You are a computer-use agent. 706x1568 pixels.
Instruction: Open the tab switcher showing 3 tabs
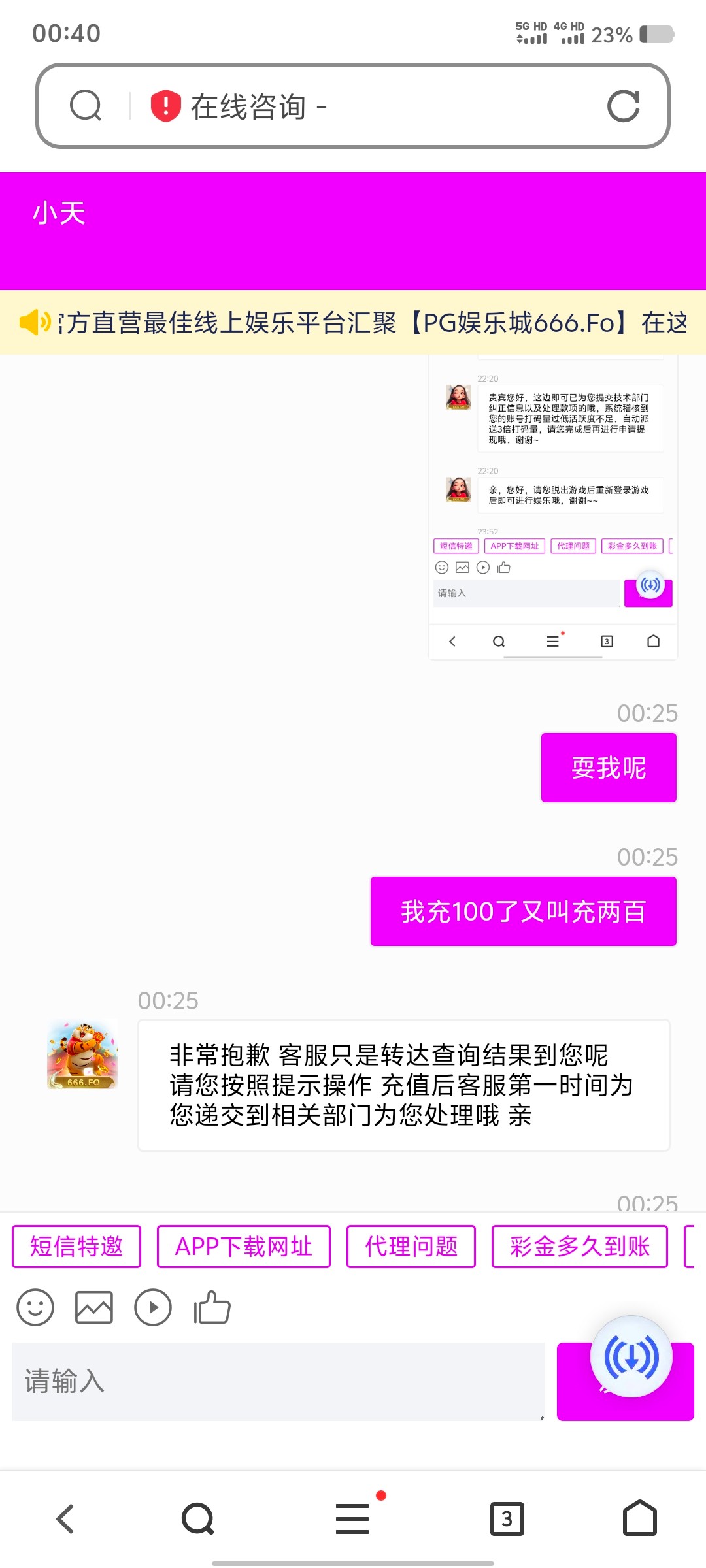[509, 1518]
